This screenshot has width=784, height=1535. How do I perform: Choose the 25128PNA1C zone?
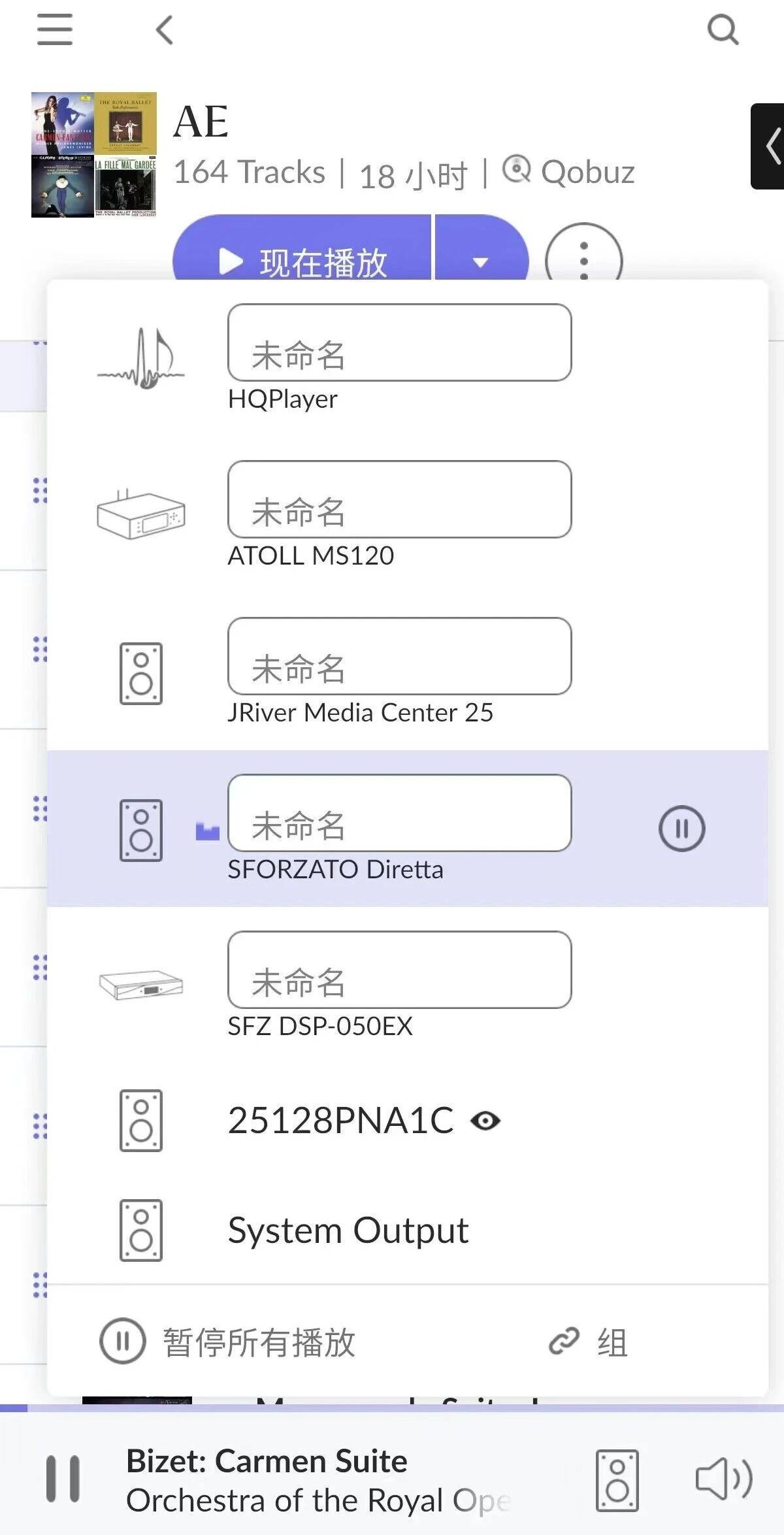click(407, 1121)
